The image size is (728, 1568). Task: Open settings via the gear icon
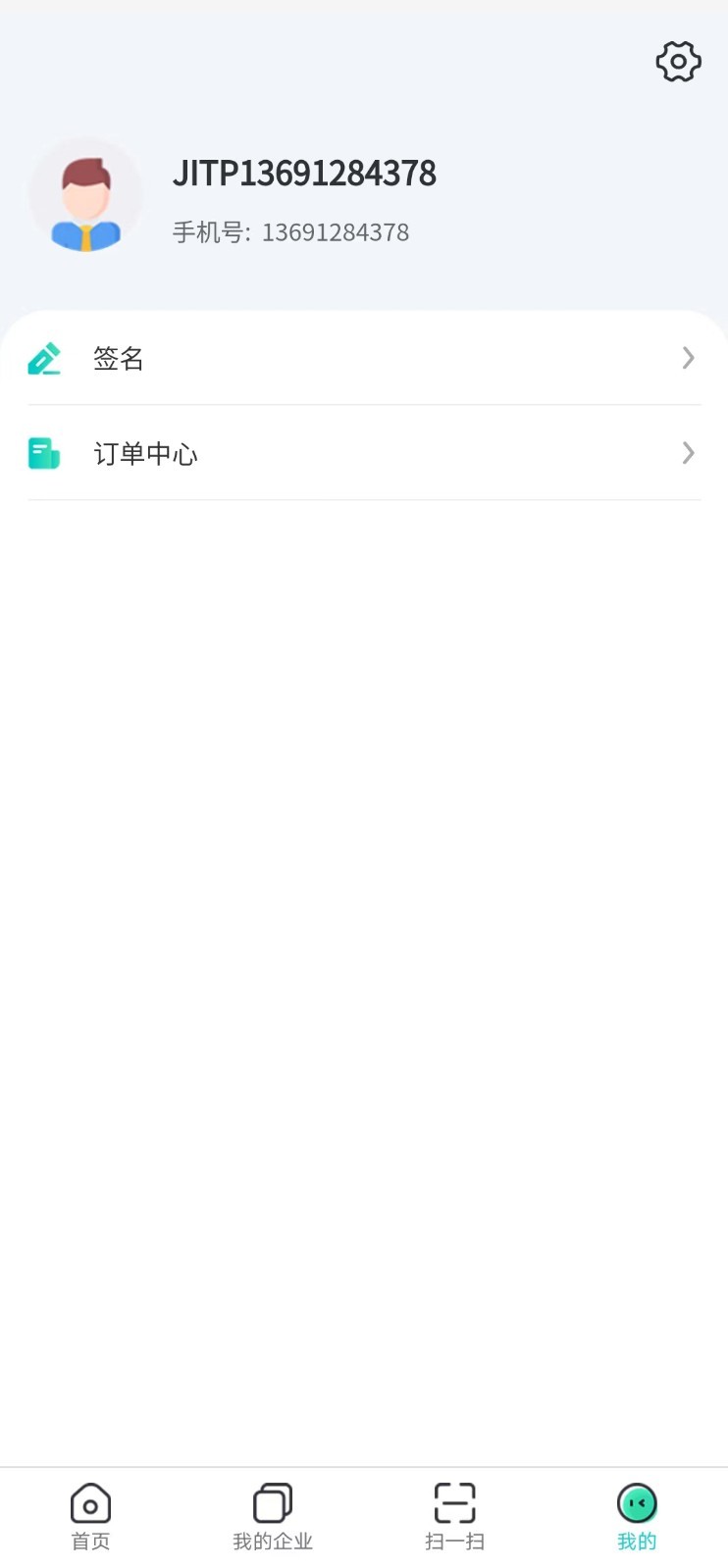[678, 62]
